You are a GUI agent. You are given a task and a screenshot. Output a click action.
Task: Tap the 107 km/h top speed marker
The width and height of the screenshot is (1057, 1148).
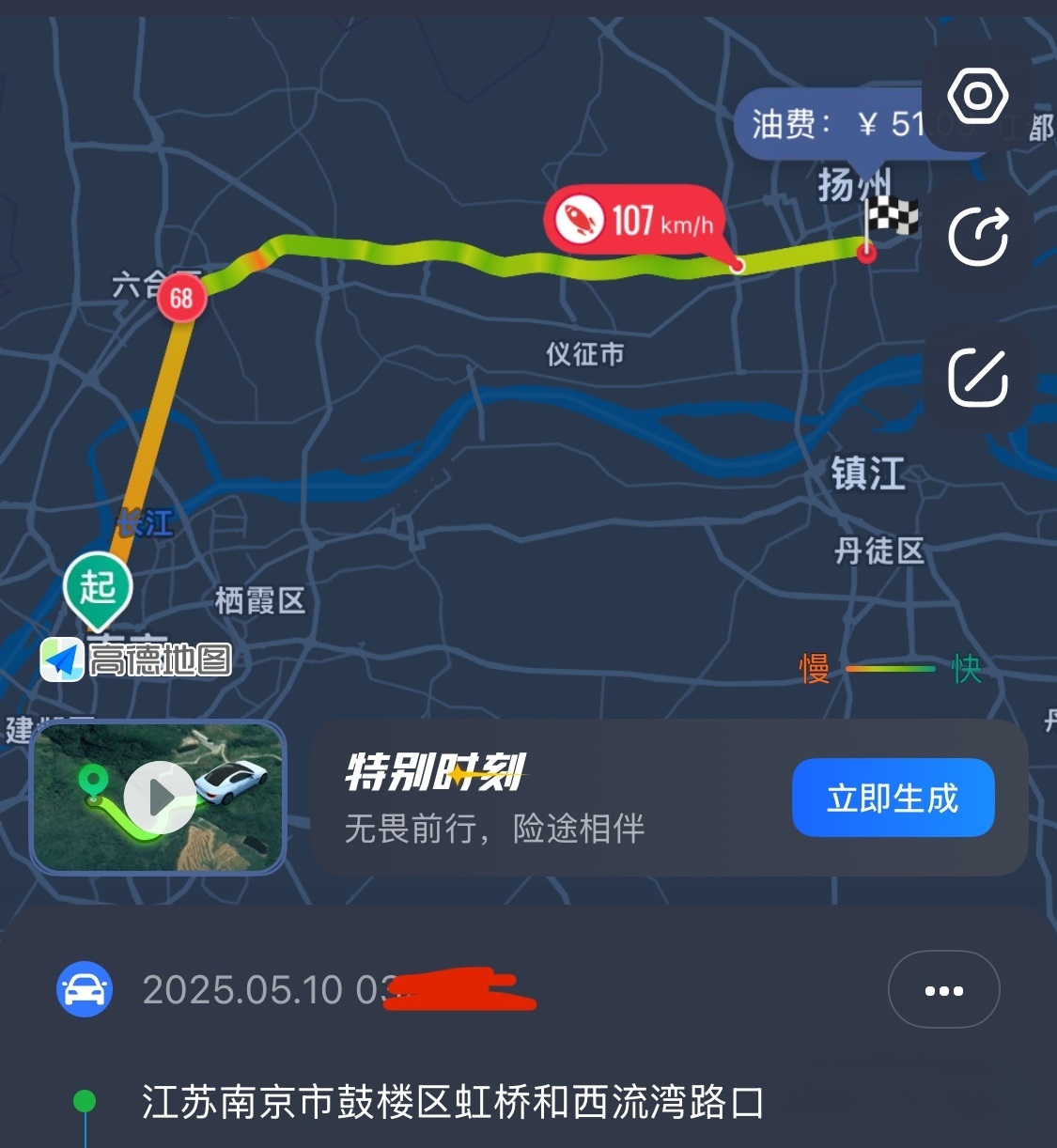635,222
